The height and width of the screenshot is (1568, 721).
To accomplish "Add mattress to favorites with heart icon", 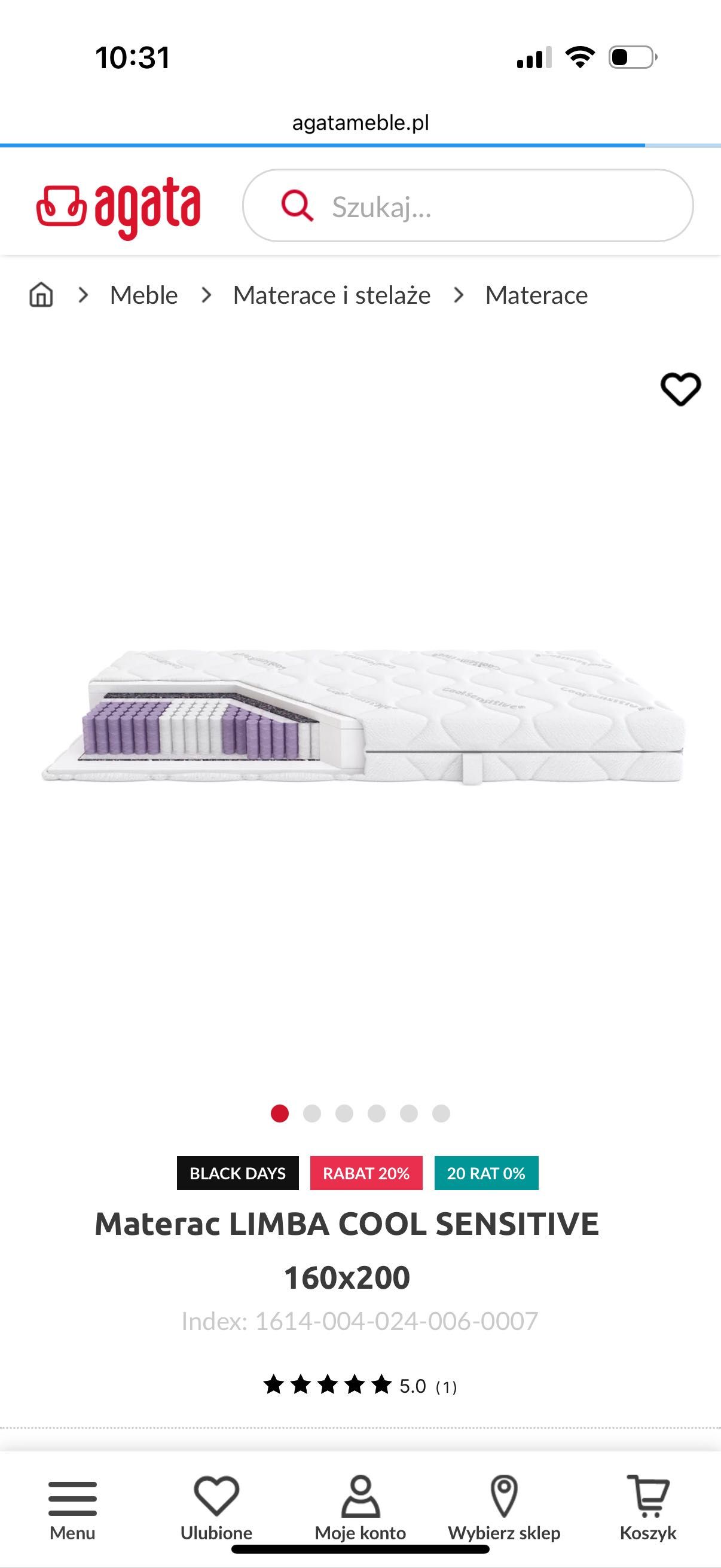I will (x=680, y=389).
